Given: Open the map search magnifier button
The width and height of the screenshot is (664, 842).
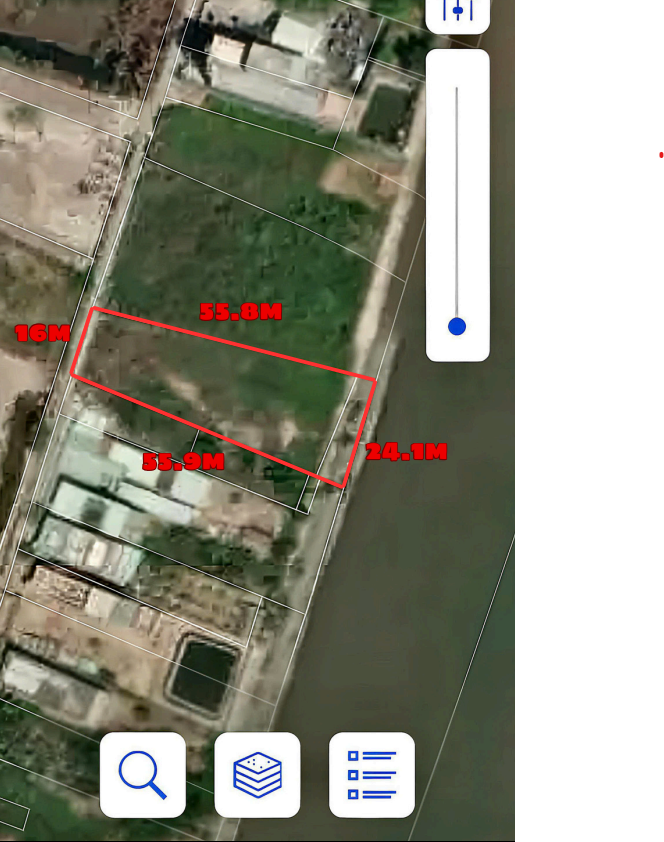Looking at the screenshot, I should (143, 775).
